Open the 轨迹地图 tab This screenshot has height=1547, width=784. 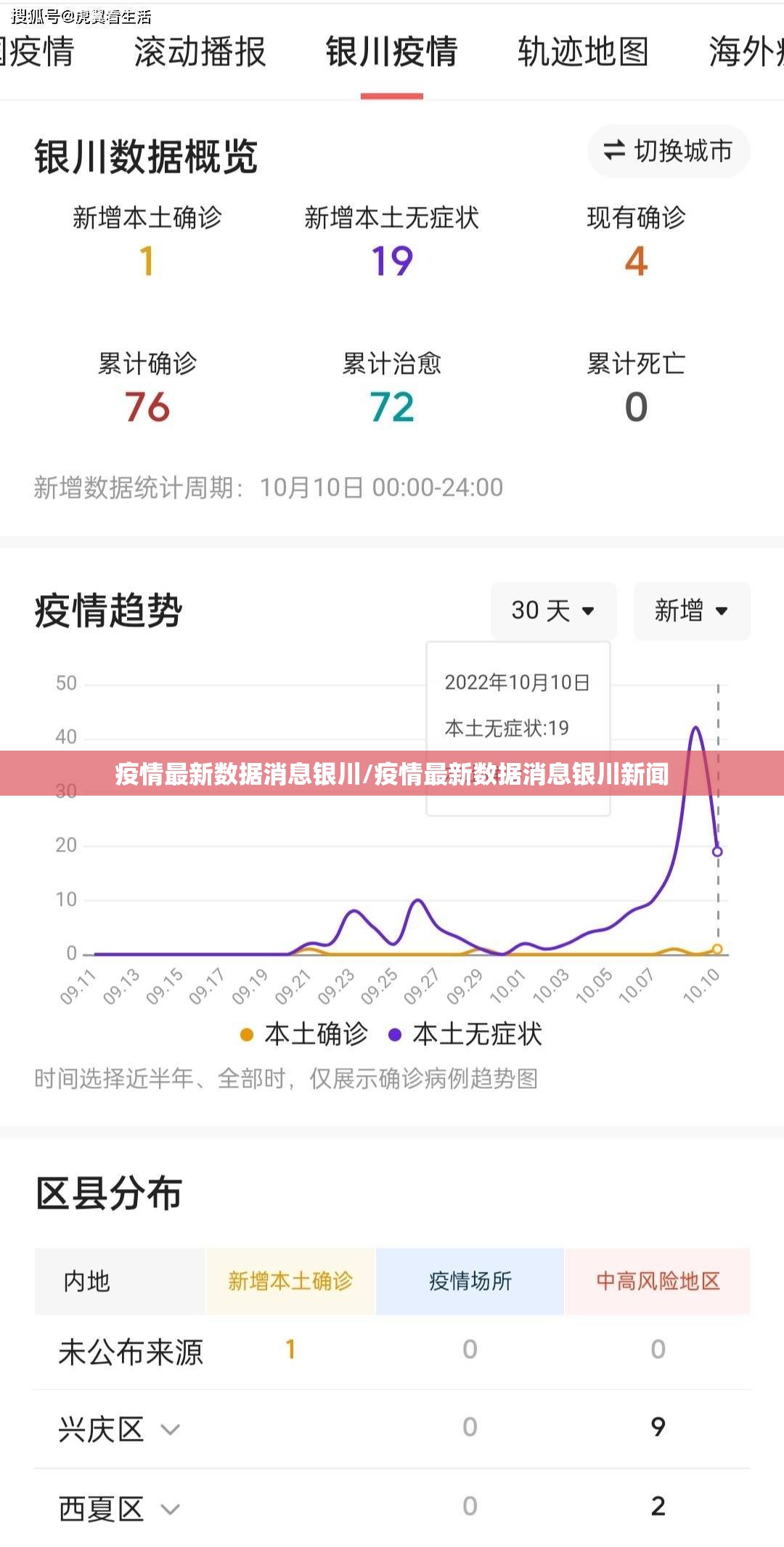pyautogui.click(x=583, y=52)
